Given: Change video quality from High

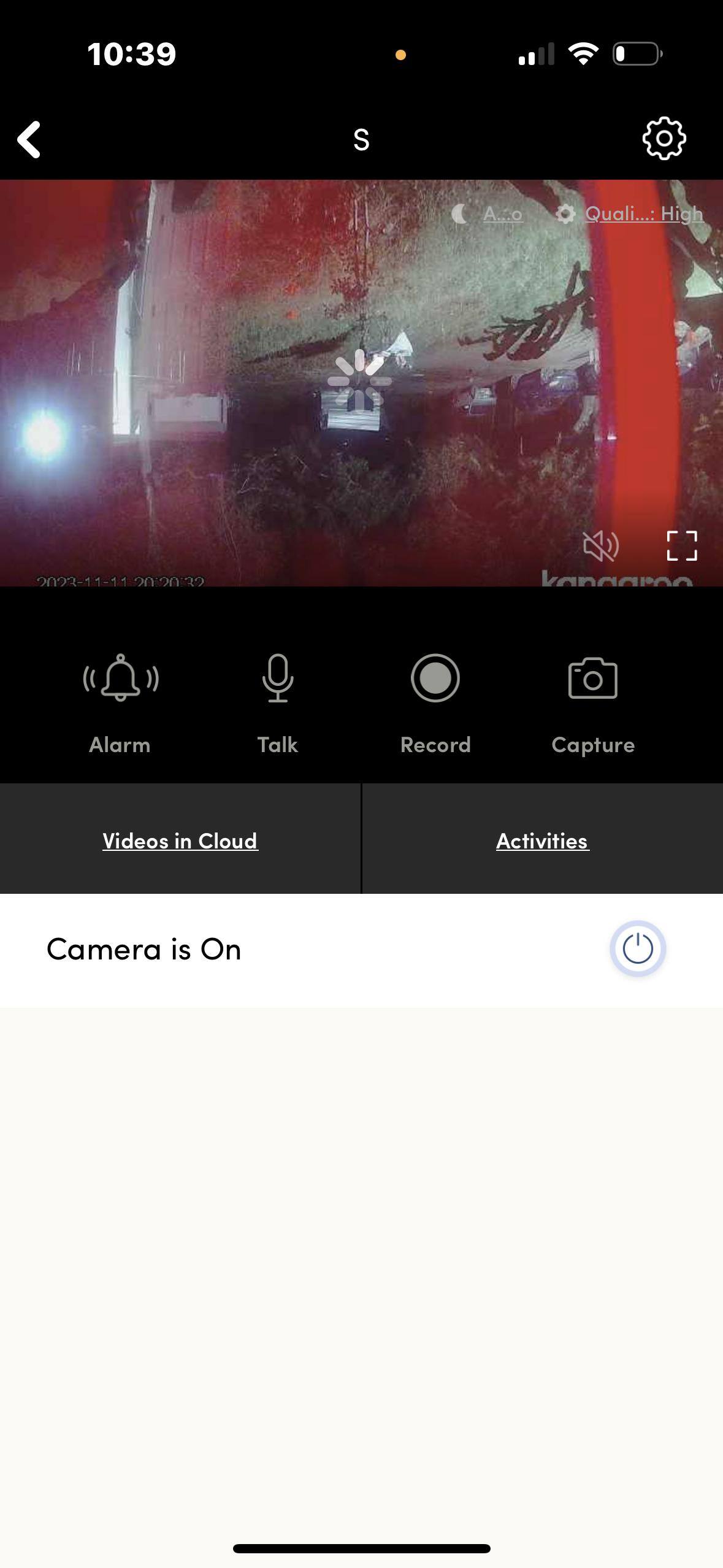Looking at the screenshot, I should point(630,214).
